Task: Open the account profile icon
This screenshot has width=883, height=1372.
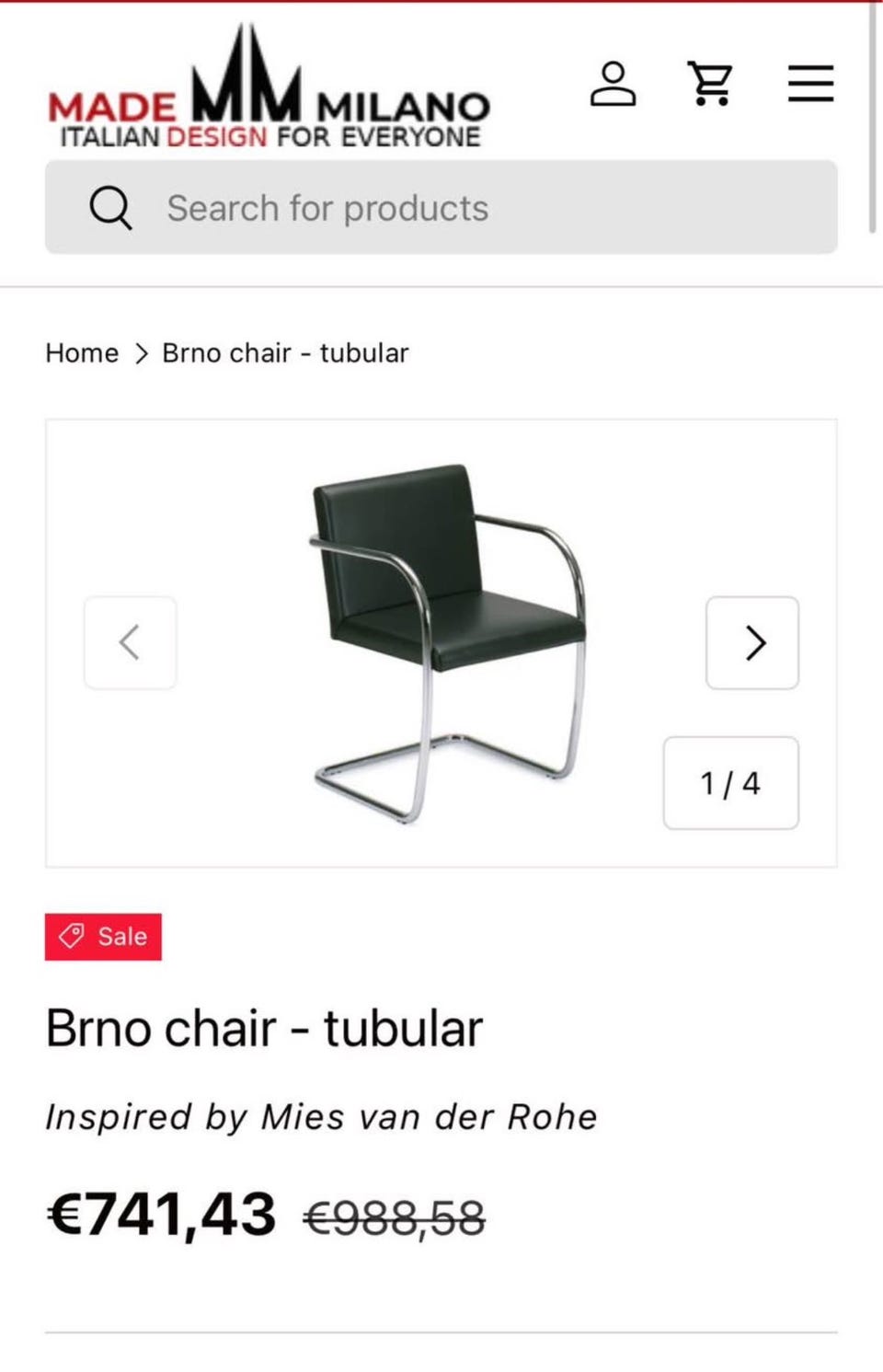Action: [613, 85]
